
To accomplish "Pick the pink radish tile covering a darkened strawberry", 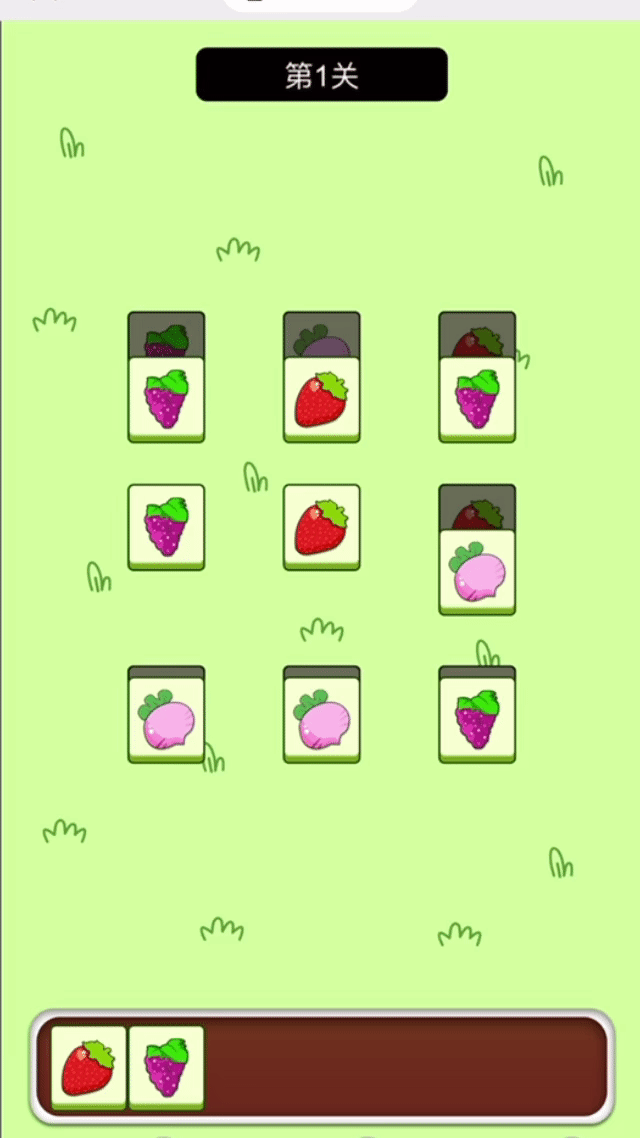I will pyautogui.click(x=477, y=572).
